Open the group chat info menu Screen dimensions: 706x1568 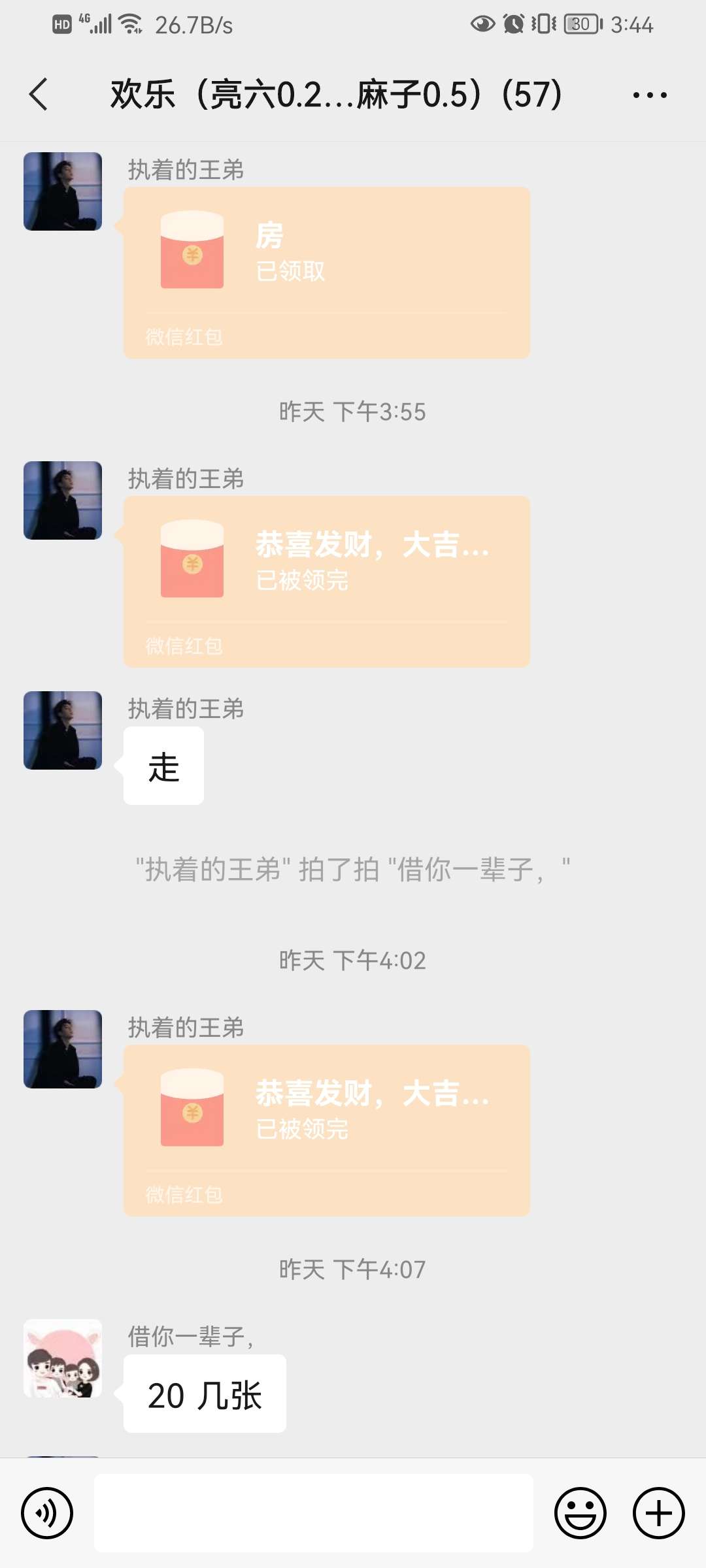pyautogui.click(x=650, y=95)
